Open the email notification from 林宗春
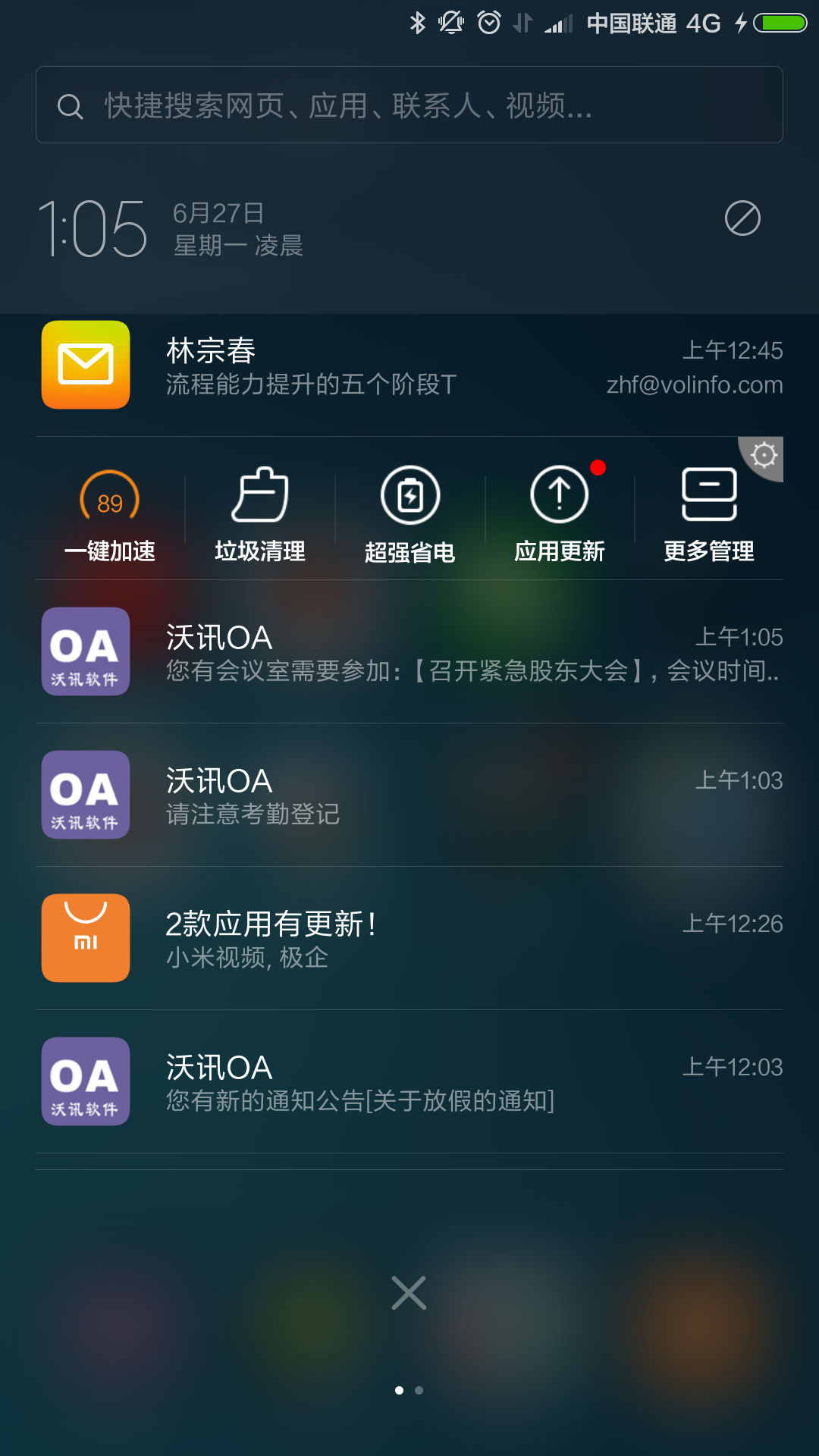This screenshot has width=819, height=1456. [409, 366]
